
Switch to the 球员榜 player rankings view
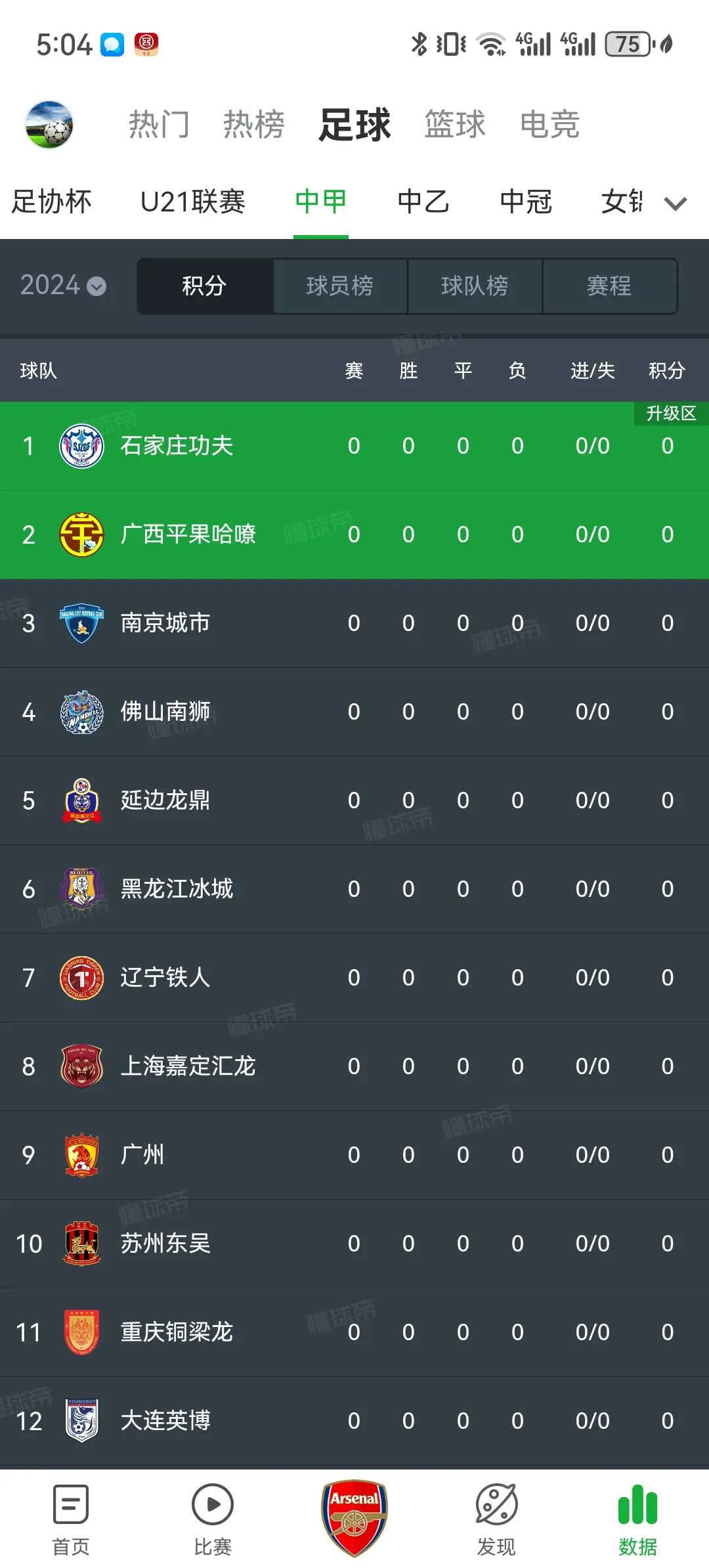339,286
